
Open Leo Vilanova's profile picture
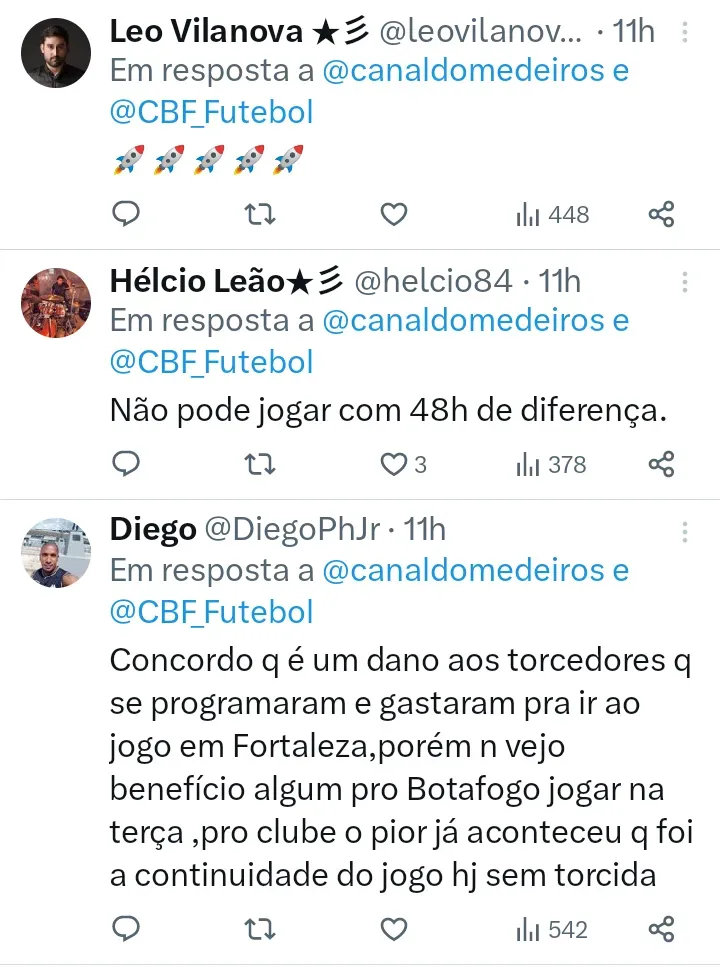pyautogui.click(x=56, y=54)
